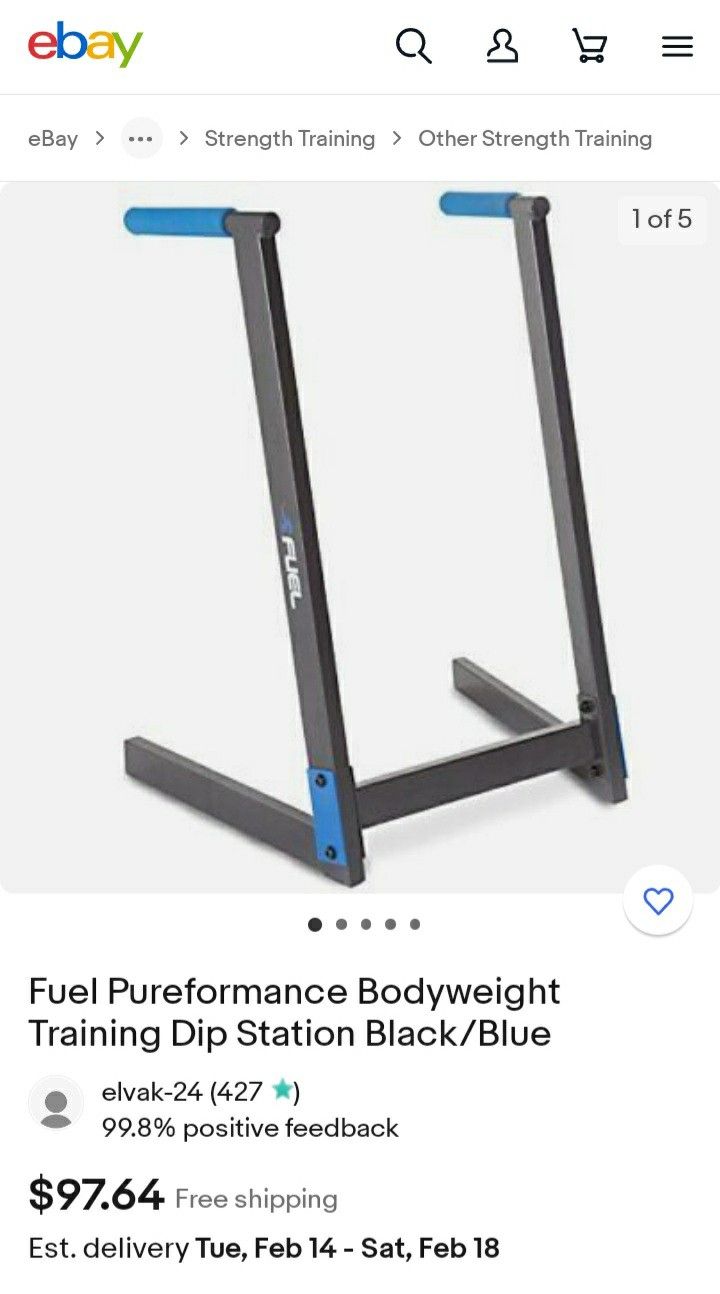The height and width of the screenshot is (1294, 720).
Task: Jump to the second image dot indicator
Action: coord(341,924)
